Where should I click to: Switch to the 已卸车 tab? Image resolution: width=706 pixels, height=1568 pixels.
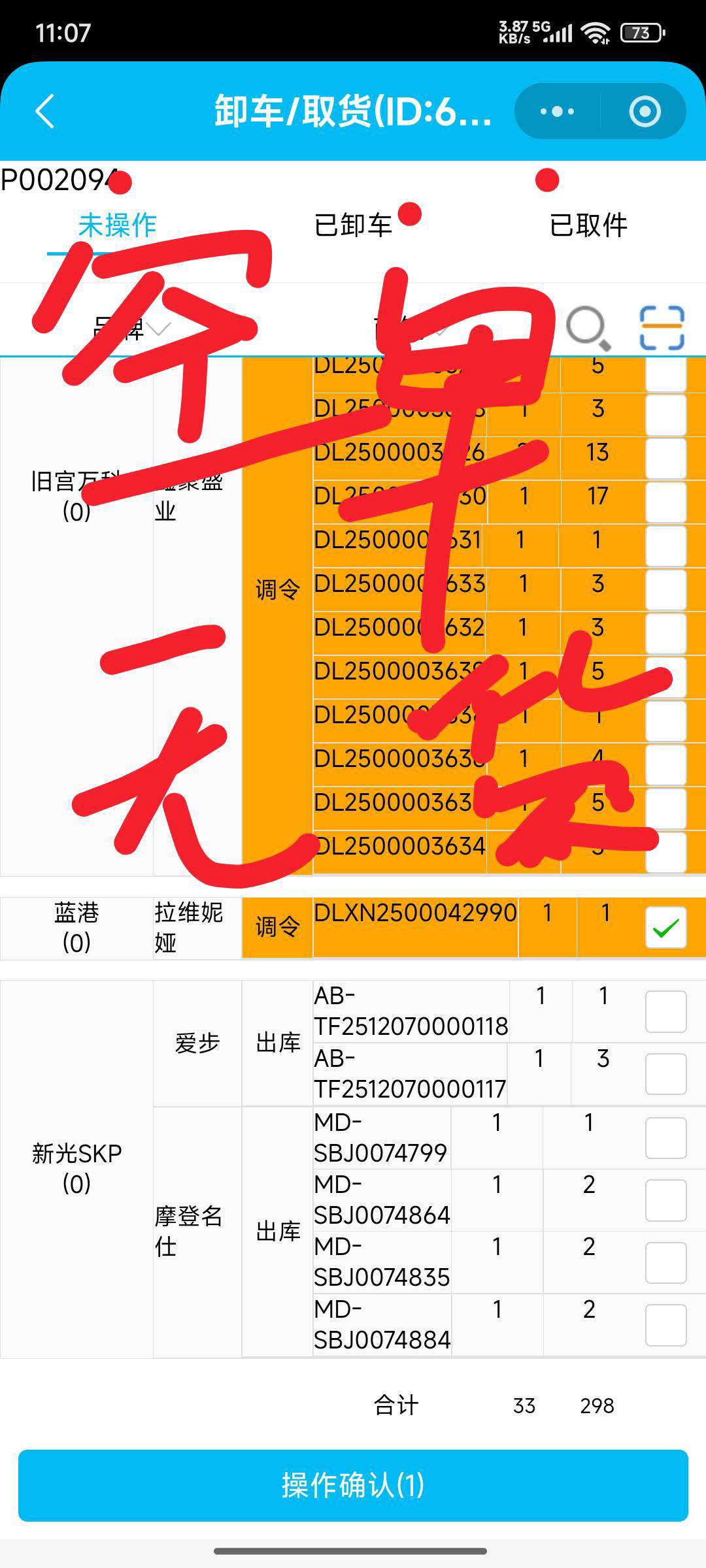(x=353, y=225)
